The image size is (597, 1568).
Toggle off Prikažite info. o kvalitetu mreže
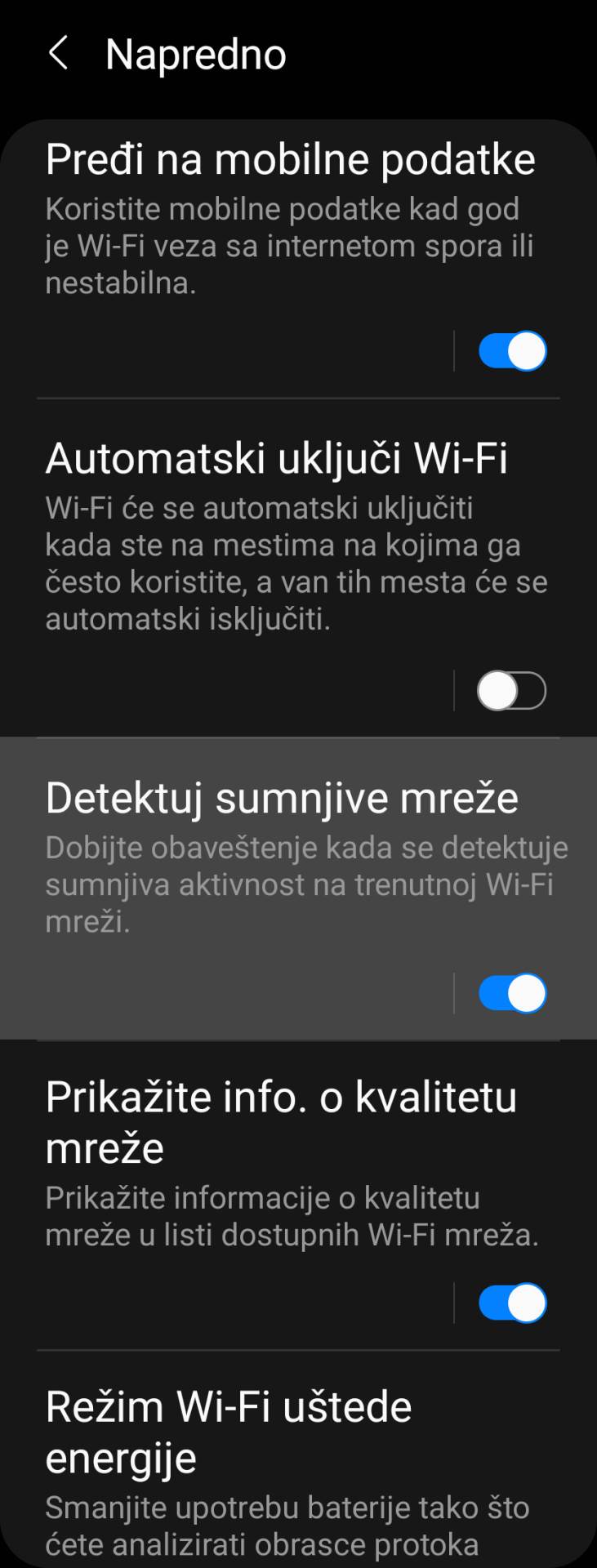(x=511, y=1302)
